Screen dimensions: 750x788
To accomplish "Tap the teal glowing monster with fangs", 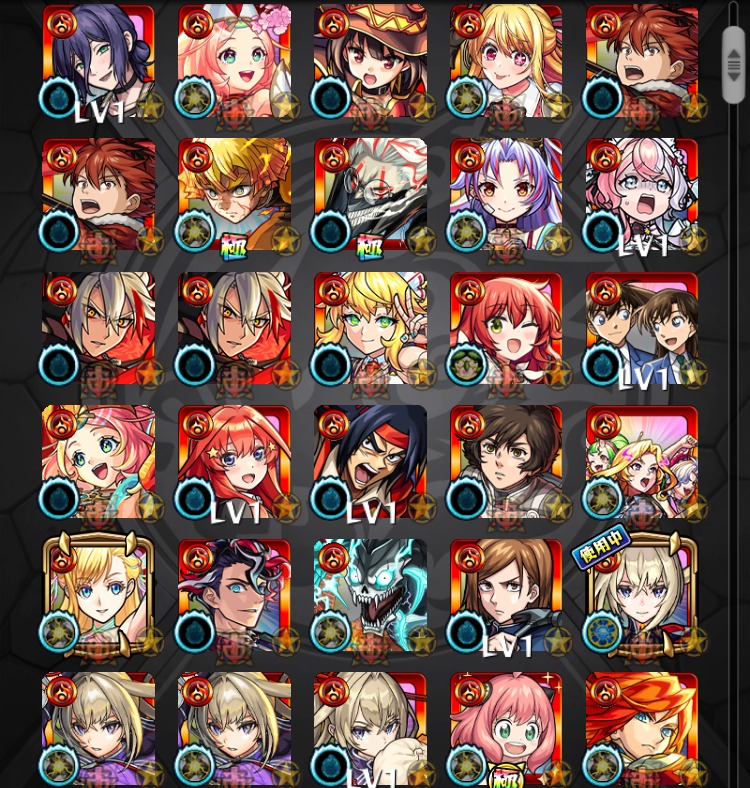I will pyautogui.click(x=370, y=596).
